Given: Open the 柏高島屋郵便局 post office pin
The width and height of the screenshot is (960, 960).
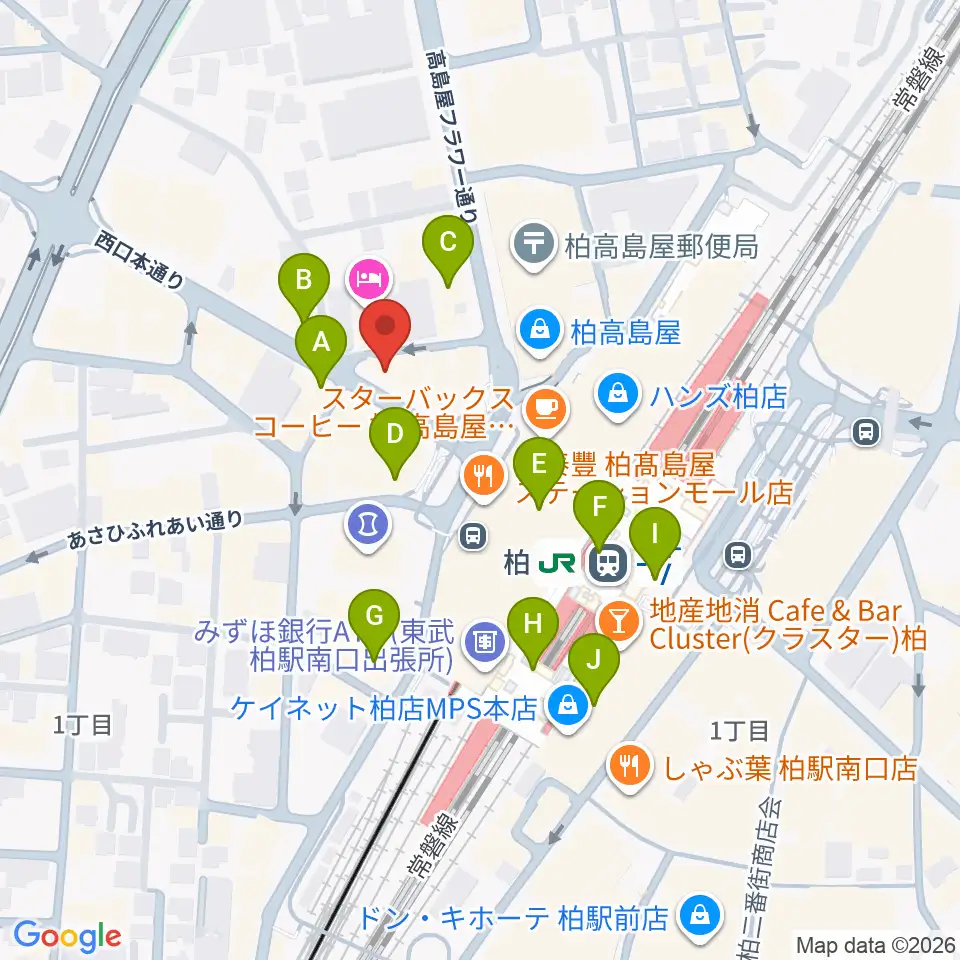Looking at the screenshot, I should [x=534, y=246].
